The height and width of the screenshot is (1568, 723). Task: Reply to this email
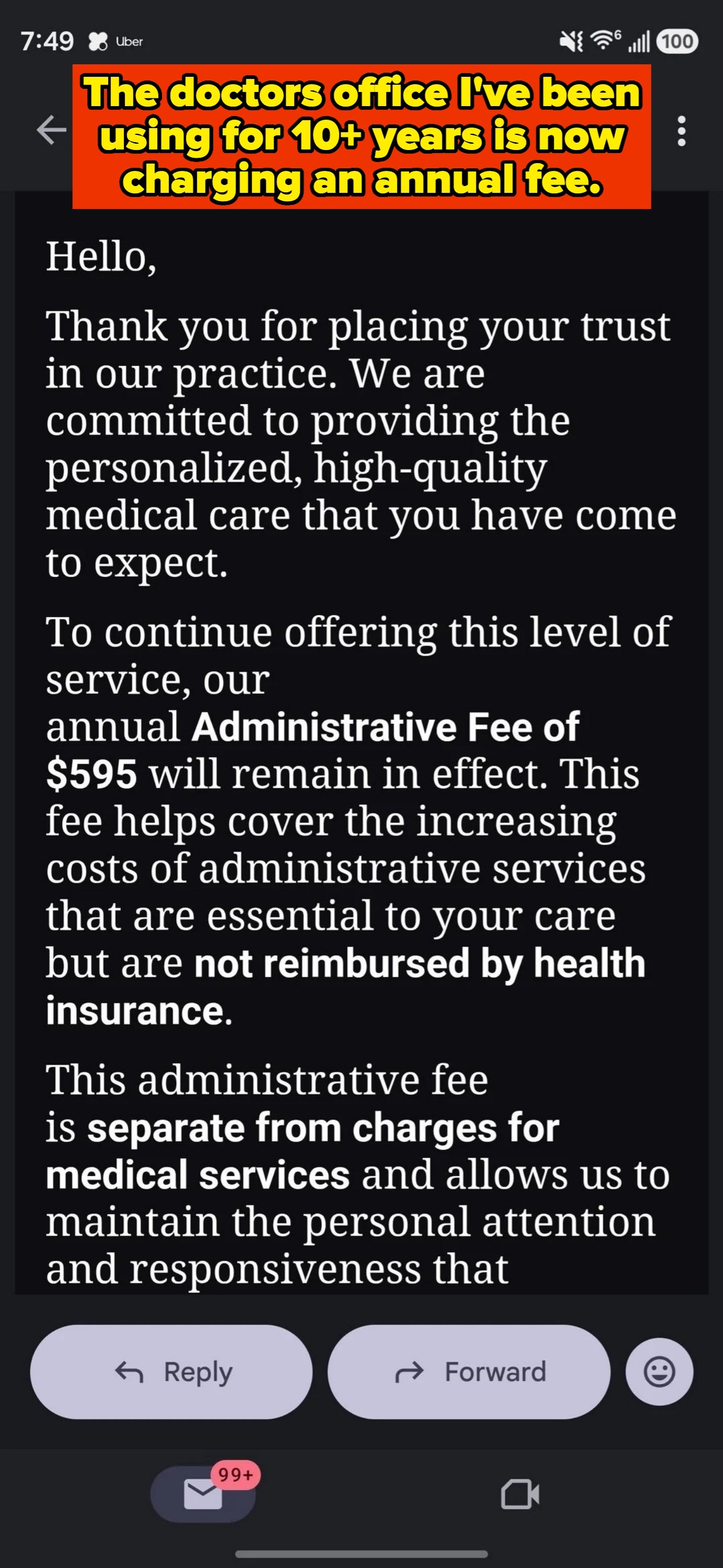(x=171, y=1372)
